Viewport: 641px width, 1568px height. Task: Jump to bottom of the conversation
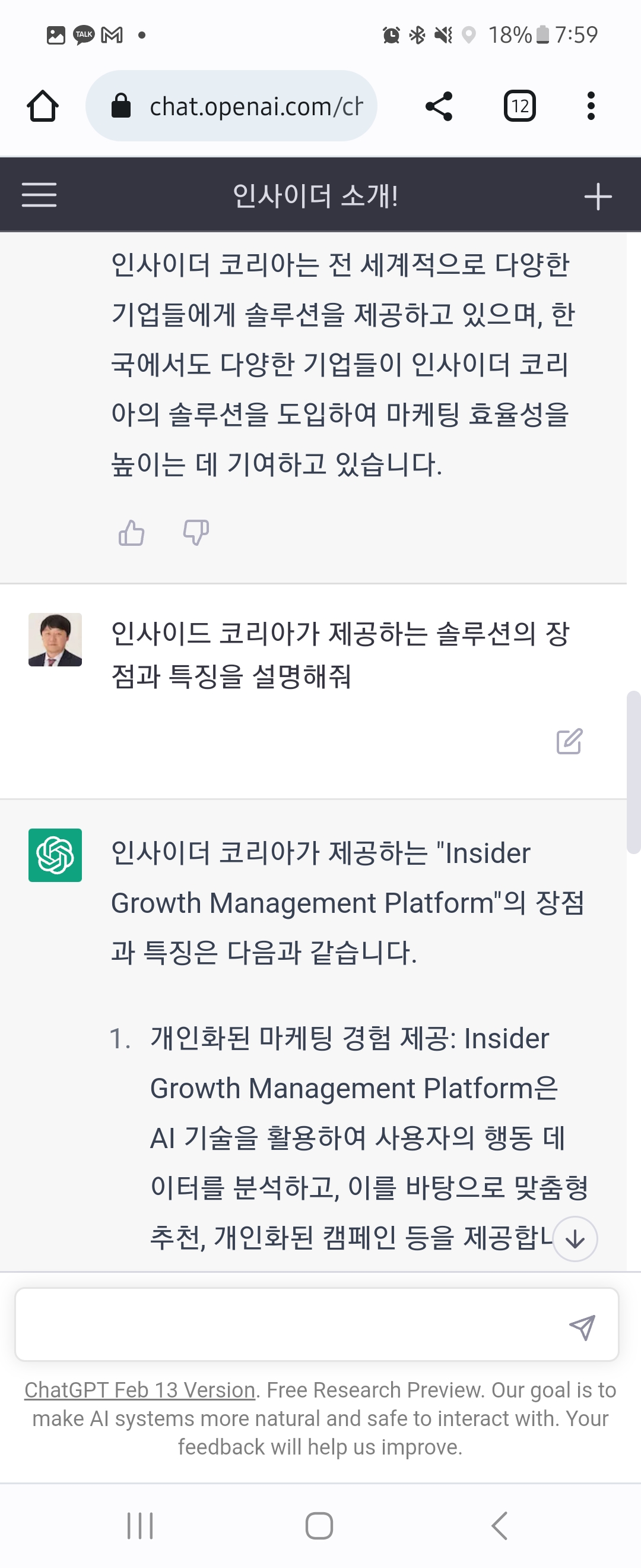[x=575, y=1239]
